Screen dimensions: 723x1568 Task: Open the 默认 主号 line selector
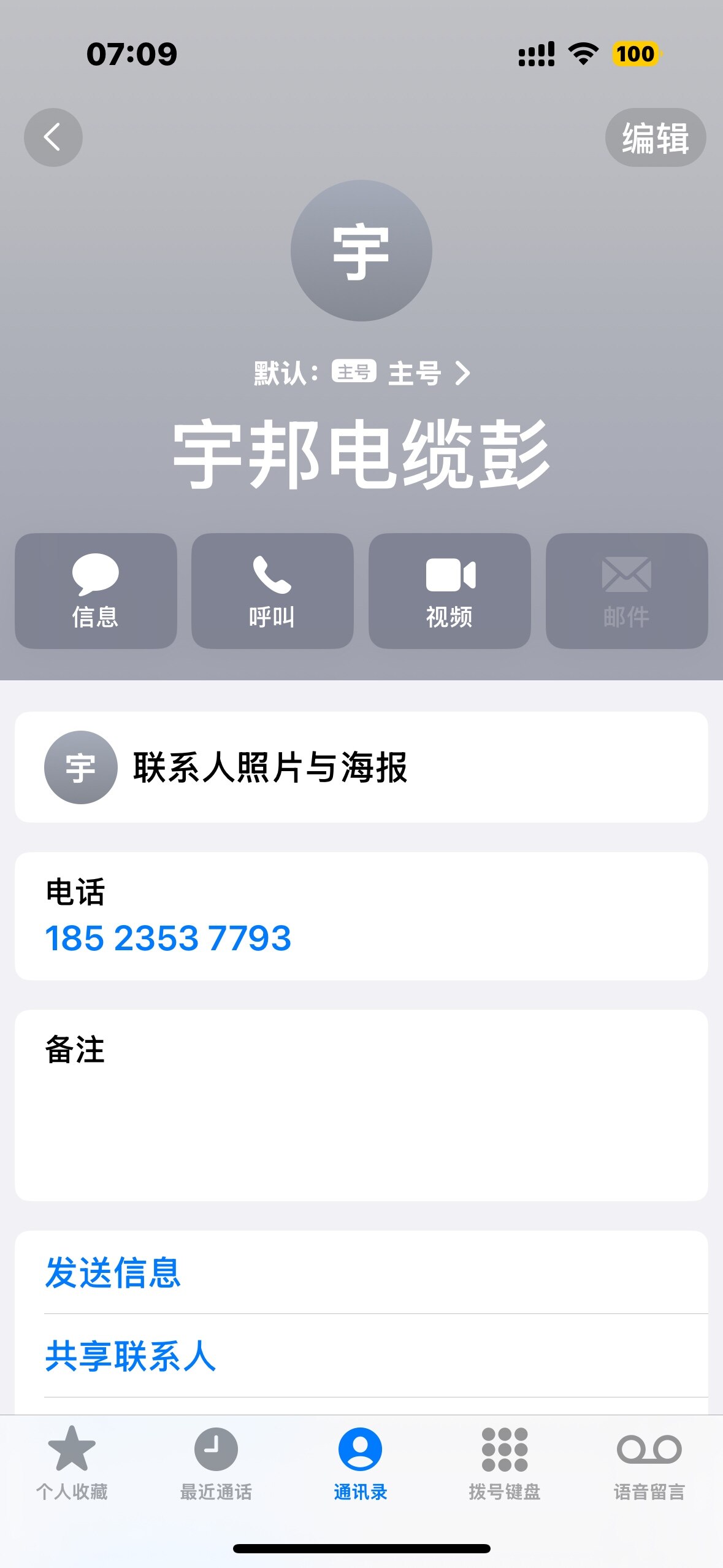362,373
